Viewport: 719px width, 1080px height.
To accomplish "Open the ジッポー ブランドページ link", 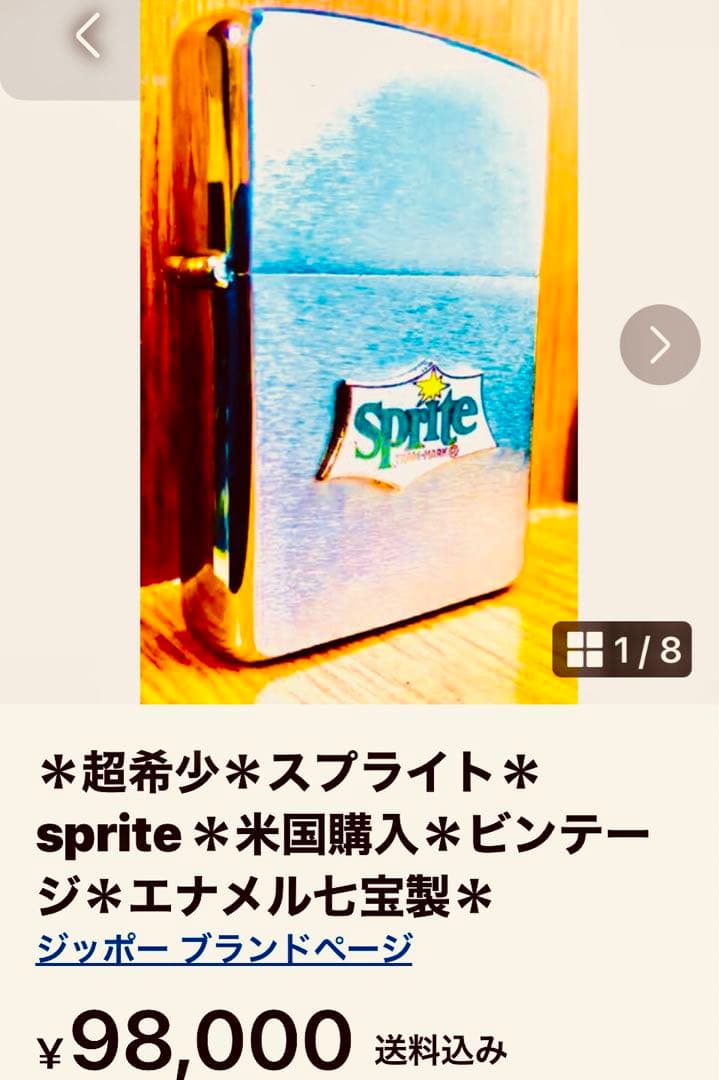I will [x=224, y=946].
